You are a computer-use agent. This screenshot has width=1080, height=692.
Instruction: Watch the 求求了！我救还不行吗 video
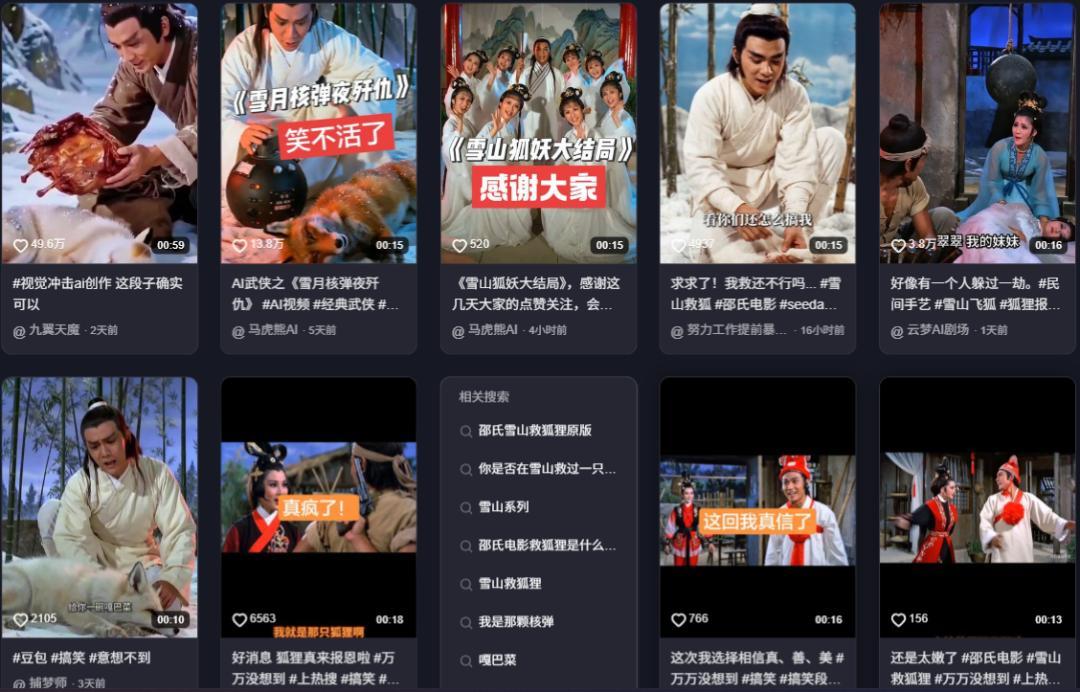(x=757, y=132)
